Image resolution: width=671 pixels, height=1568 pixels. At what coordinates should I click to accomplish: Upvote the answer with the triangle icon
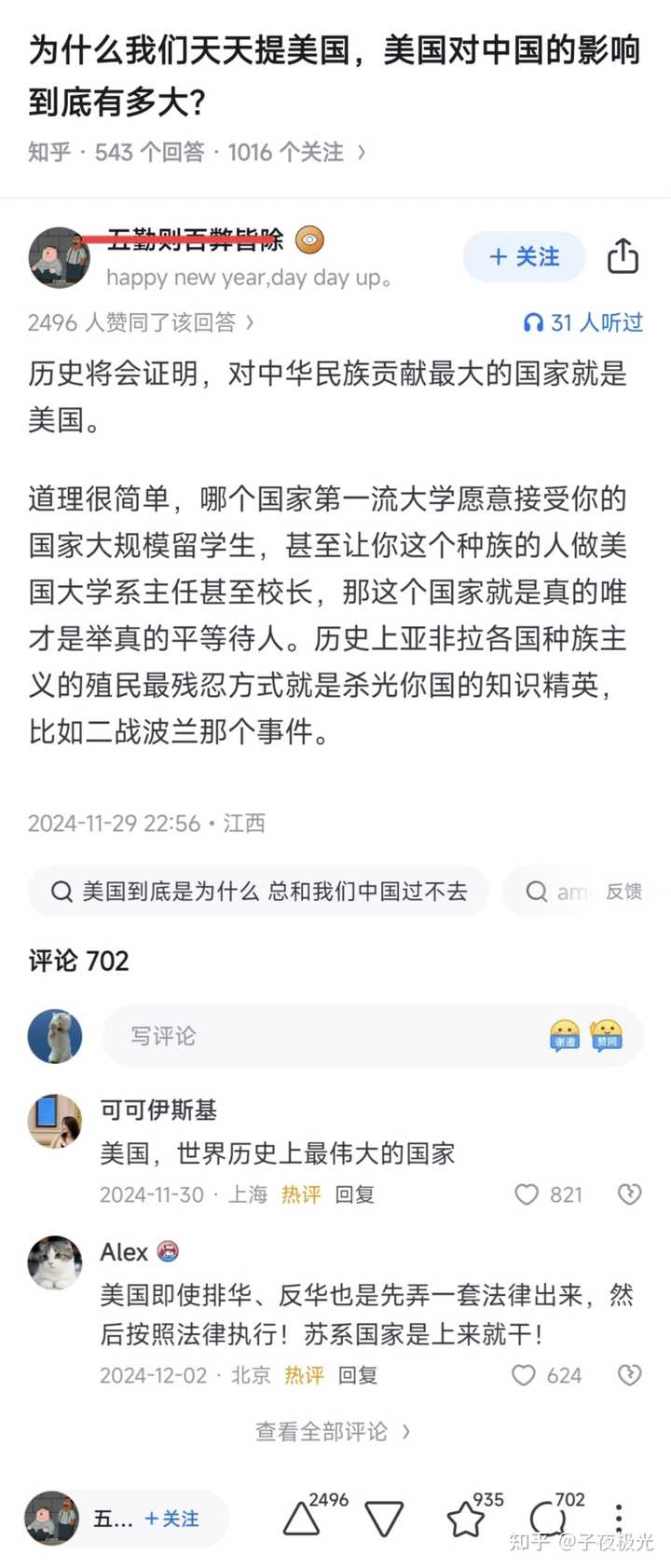click(301, 1520)
